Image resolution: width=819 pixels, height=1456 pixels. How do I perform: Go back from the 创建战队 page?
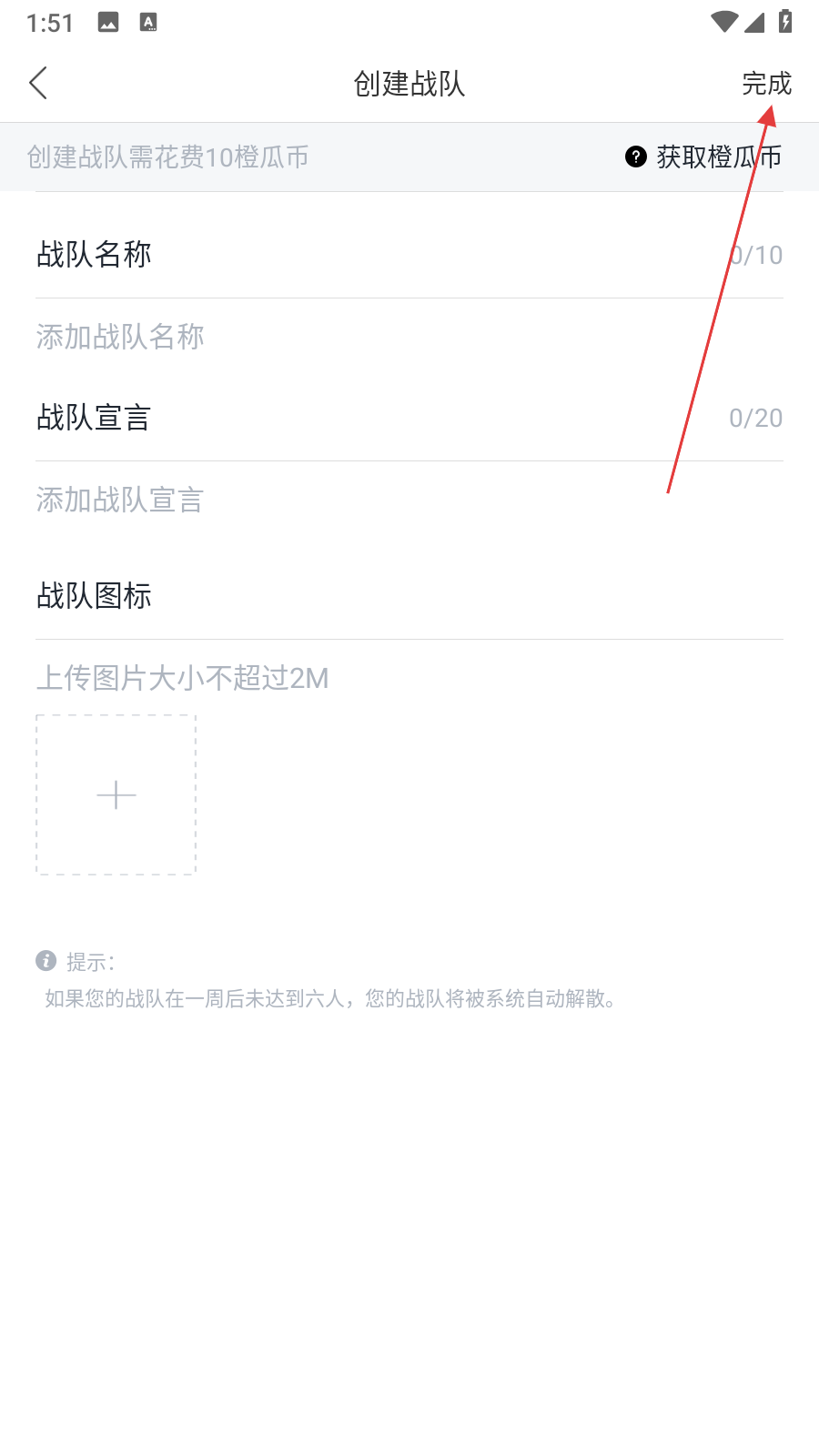click(x=38, y=83)
